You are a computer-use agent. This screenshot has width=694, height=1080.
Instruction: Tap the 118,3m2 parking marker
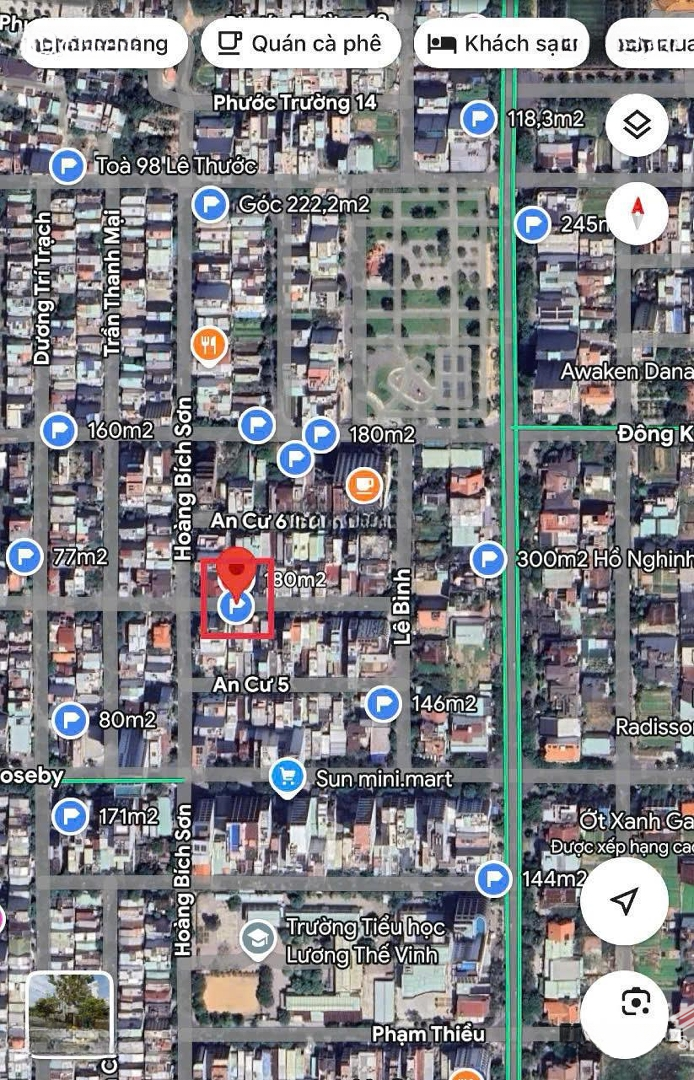click(478, 120)
